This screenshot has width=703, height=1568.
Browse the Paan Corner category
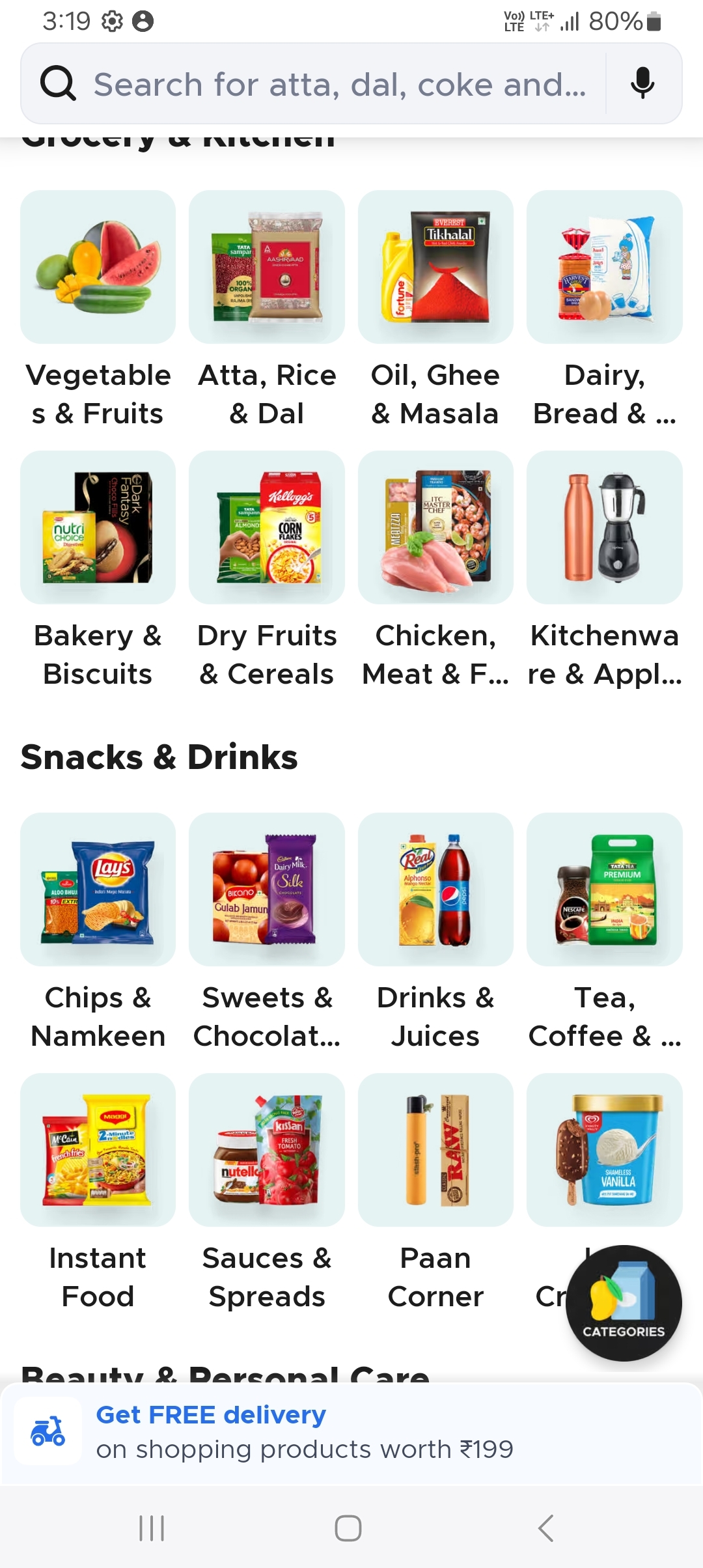tap(435, 1150)
